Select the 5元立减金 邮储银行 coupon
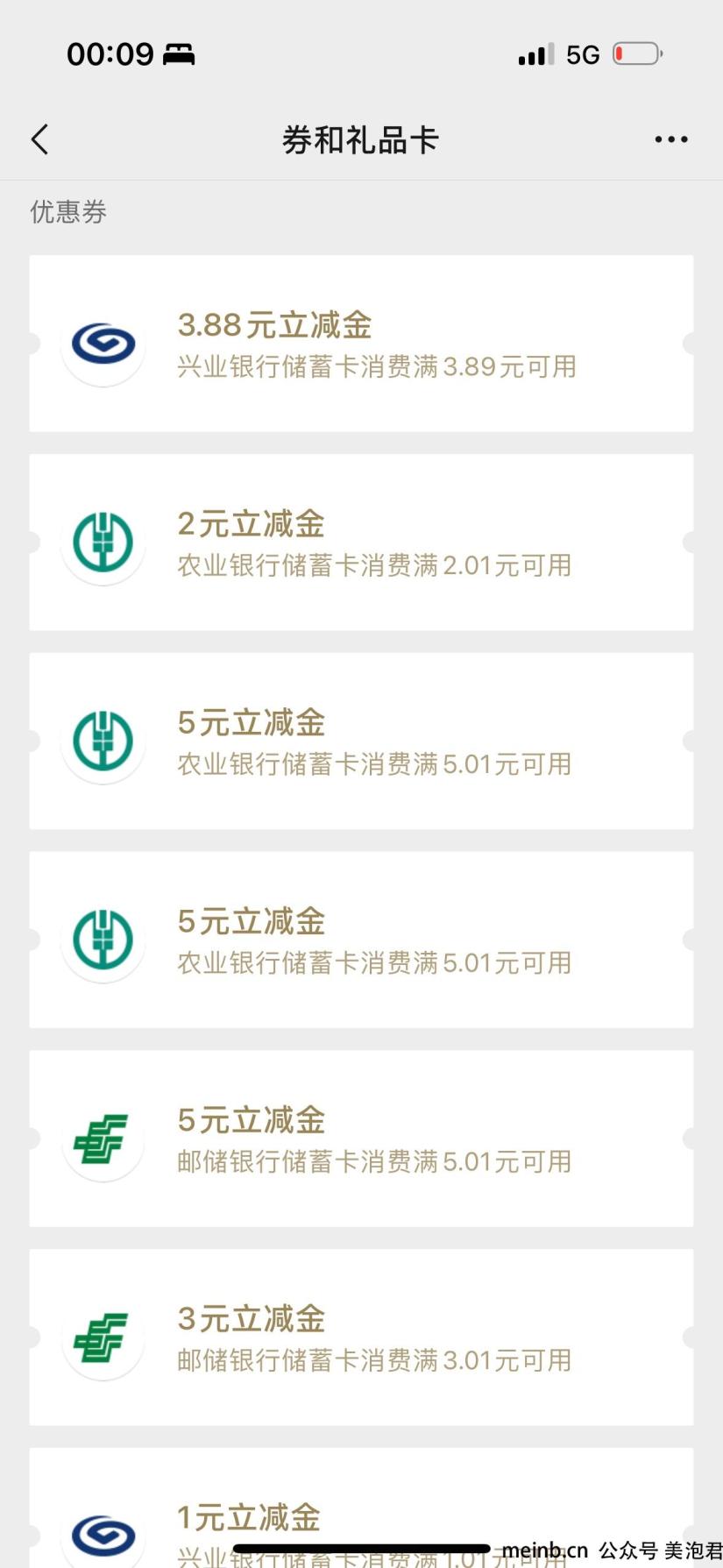This screenshot has width=723, height=1568. 361,1139
